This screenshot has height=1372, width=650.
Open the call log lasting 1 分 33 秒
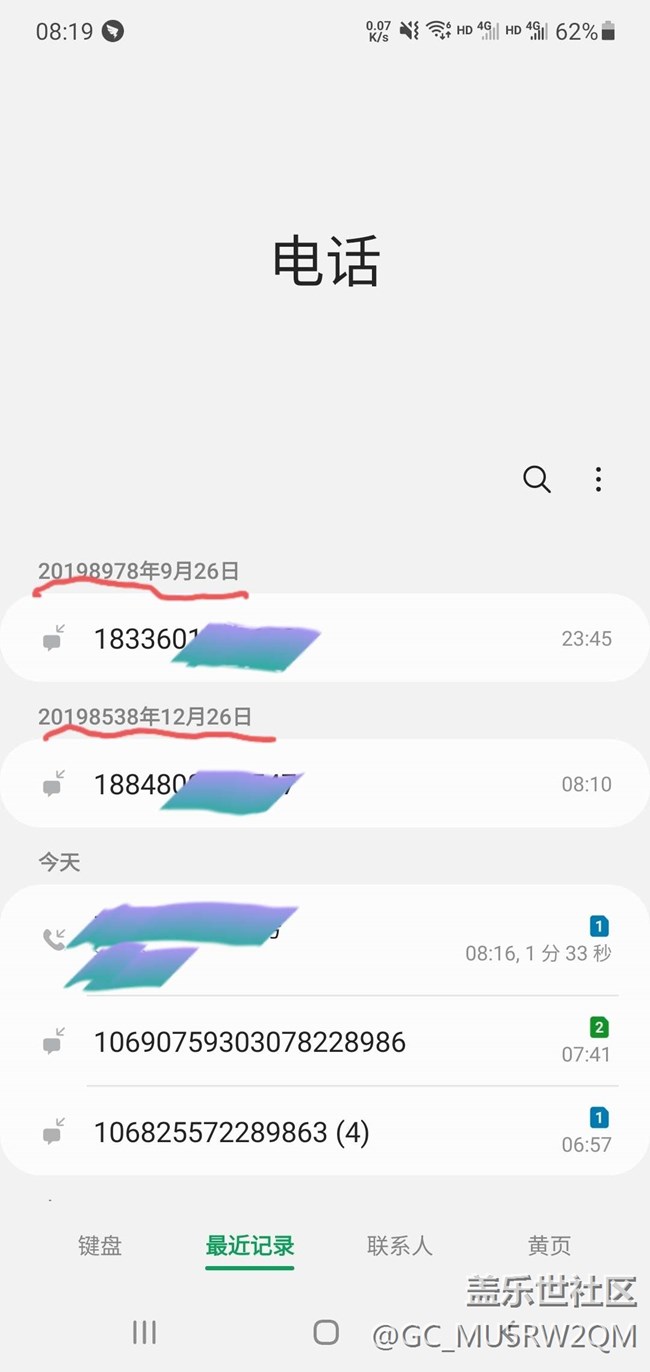coord(325,940)
